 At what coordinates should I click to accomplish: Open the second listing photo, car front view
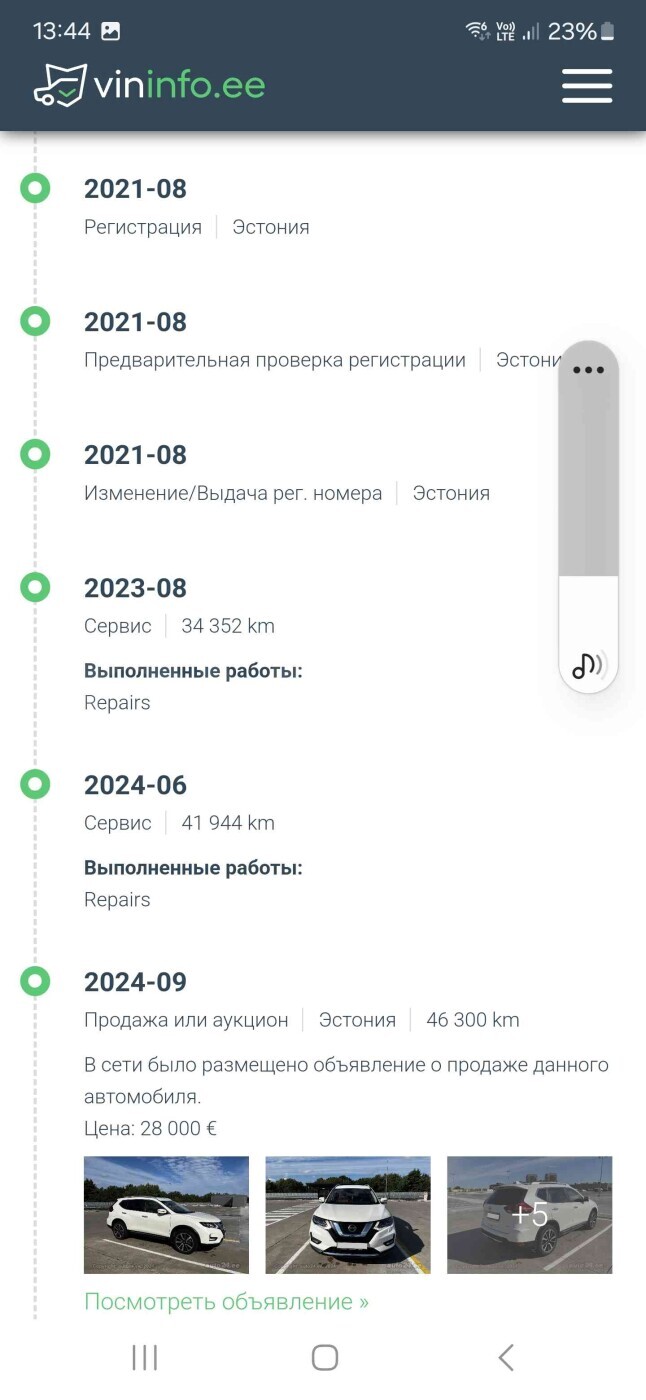pyautogui.click(x=348, y=1215)
